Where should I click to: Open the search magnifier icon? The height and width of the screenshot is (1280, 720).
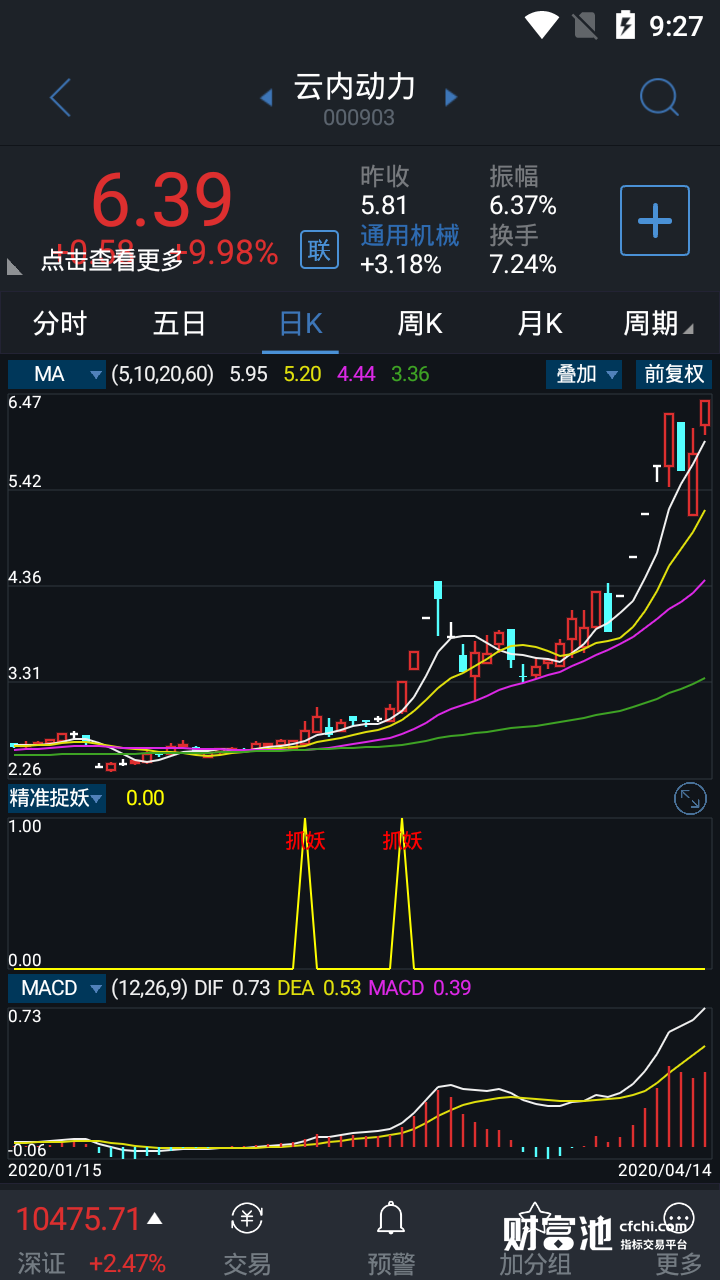click(659, 98)
